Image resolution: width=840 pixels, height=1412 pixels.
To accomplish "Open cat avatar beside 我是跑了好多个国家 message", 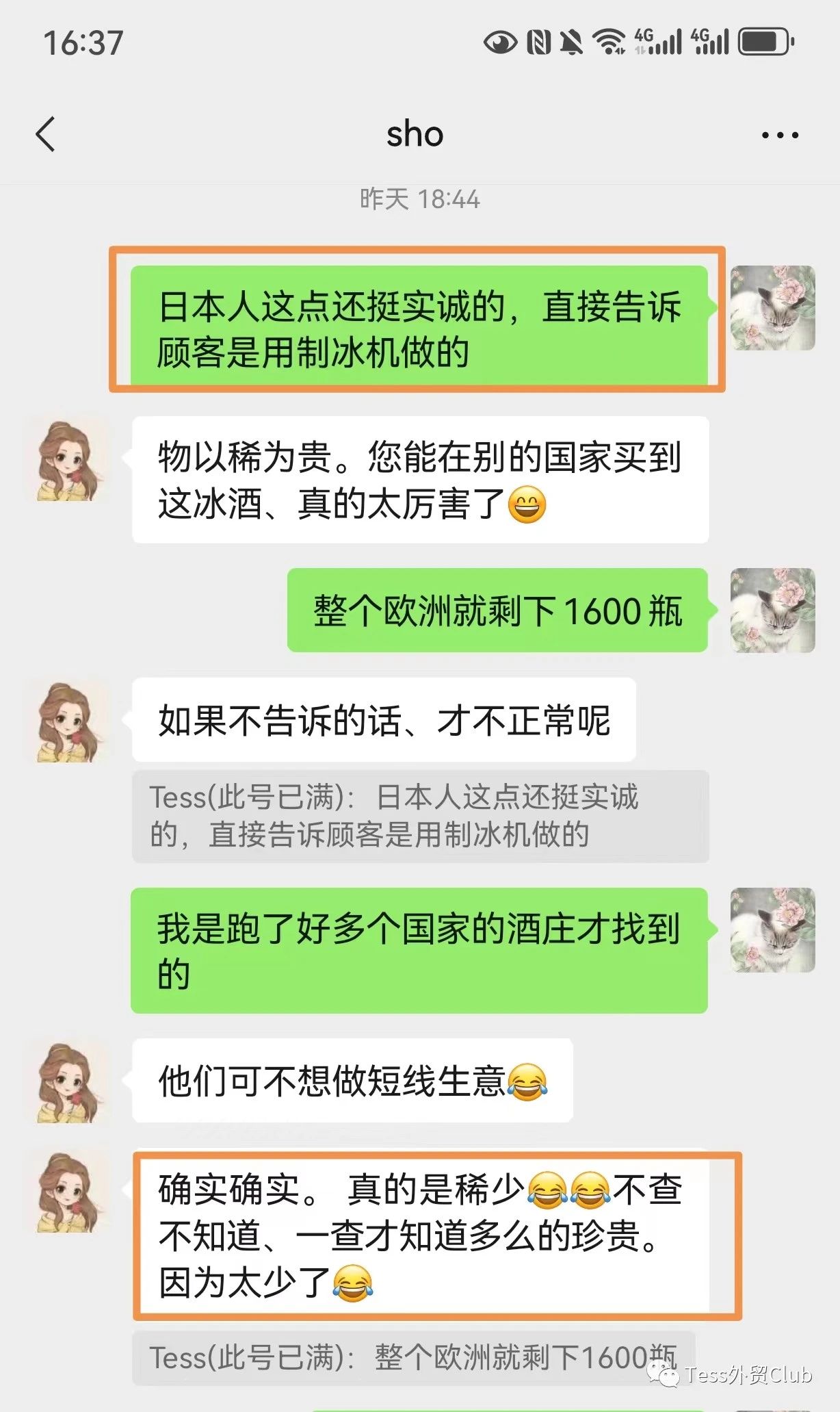I will pyautogui.click(x=772, y=929).
